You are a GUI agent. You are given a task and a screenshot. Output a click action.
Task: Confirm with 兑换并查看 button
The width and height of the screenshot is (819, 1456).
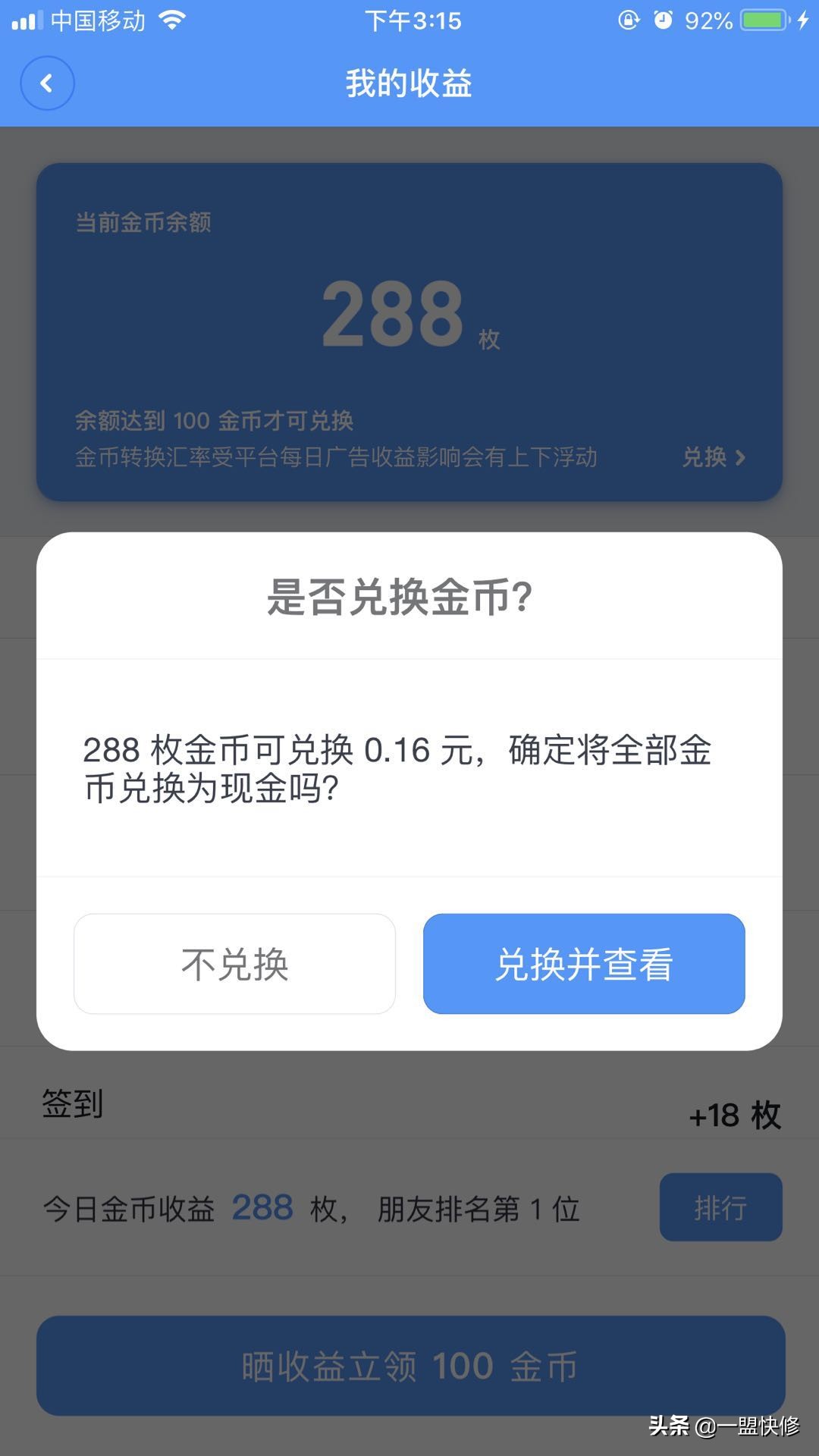[585, 963]
